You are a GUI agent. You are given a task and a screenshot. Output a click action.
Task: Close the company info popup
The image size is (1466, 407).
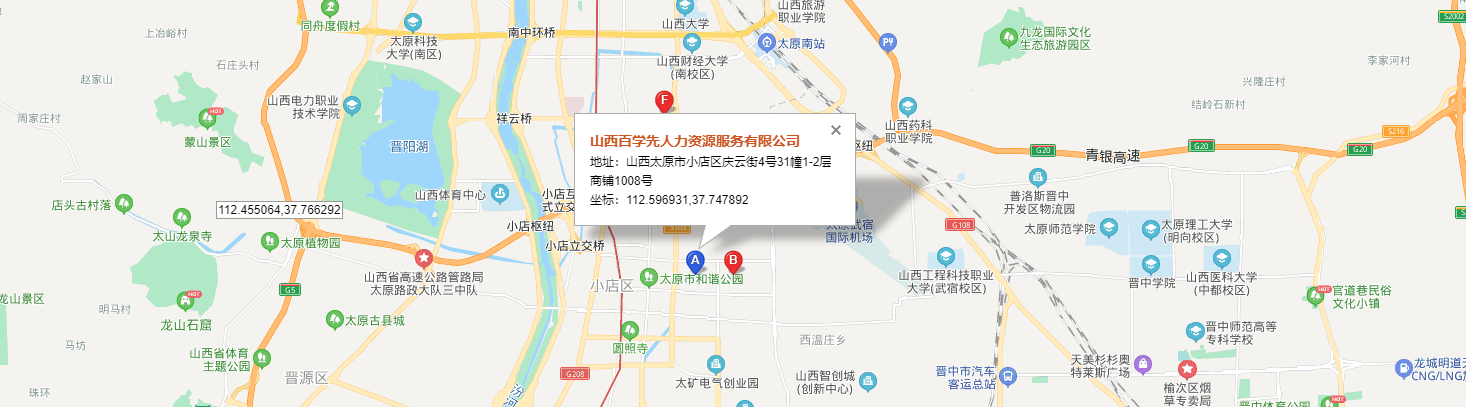(x=836, y=129)
